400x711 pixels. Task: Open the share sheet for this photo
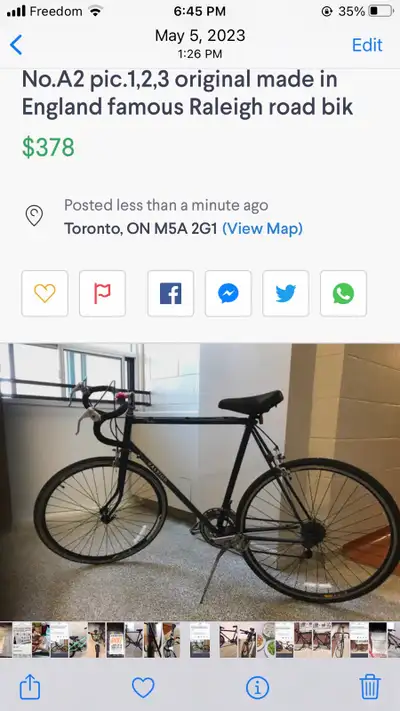coord(30,687)
